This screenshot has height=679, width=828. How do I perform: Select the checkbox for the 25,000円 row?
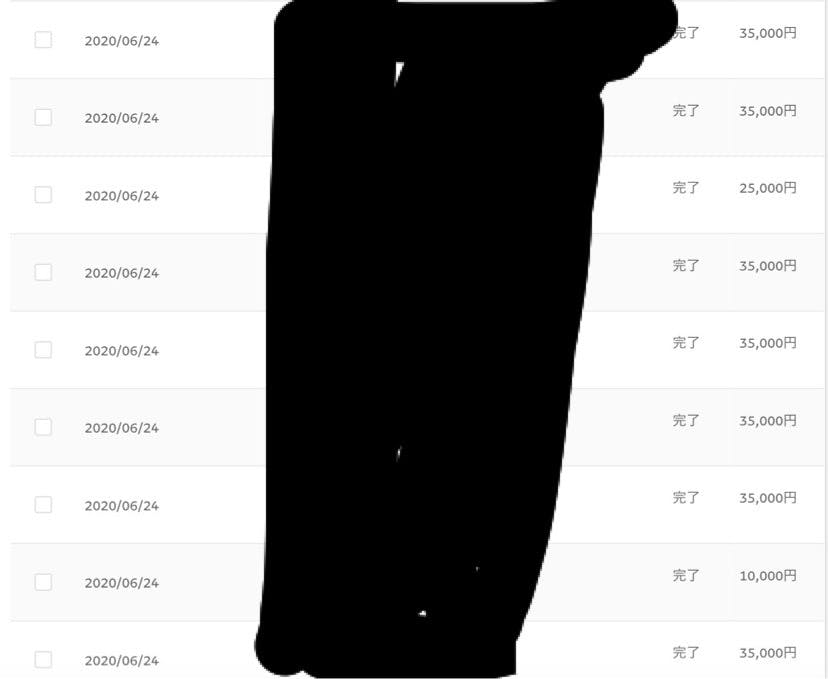tap(43, 195)
